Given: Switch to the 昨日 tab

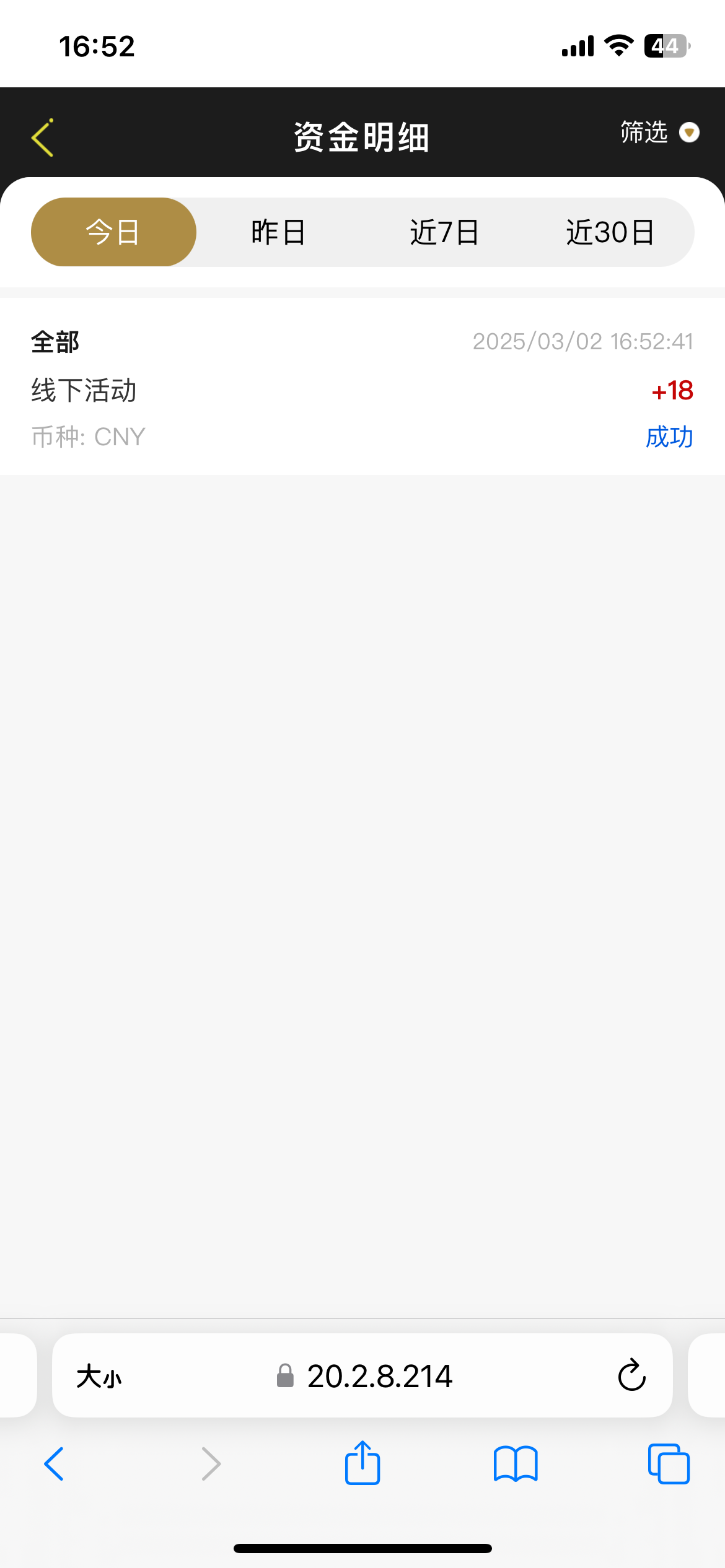Looking at the screenshot, I should click(x=279, y=232).
